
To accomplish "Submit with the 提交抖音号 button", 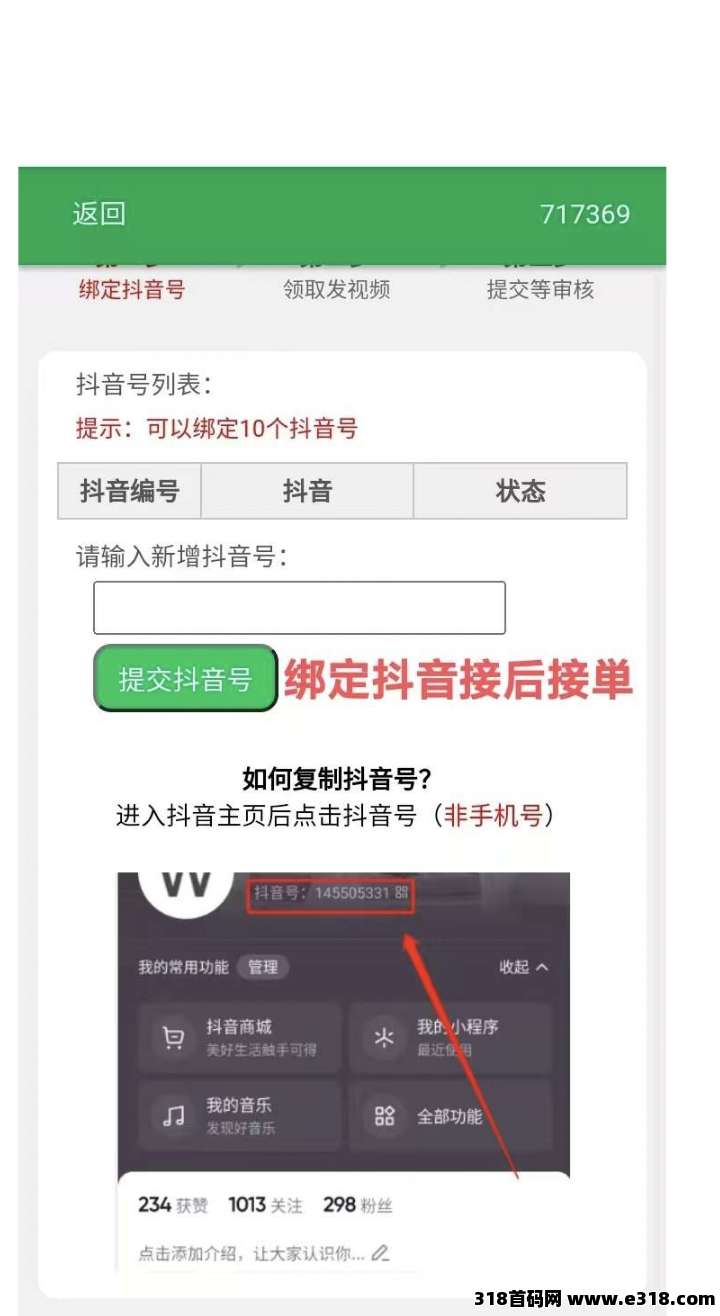I will click(x=185, y=679).
